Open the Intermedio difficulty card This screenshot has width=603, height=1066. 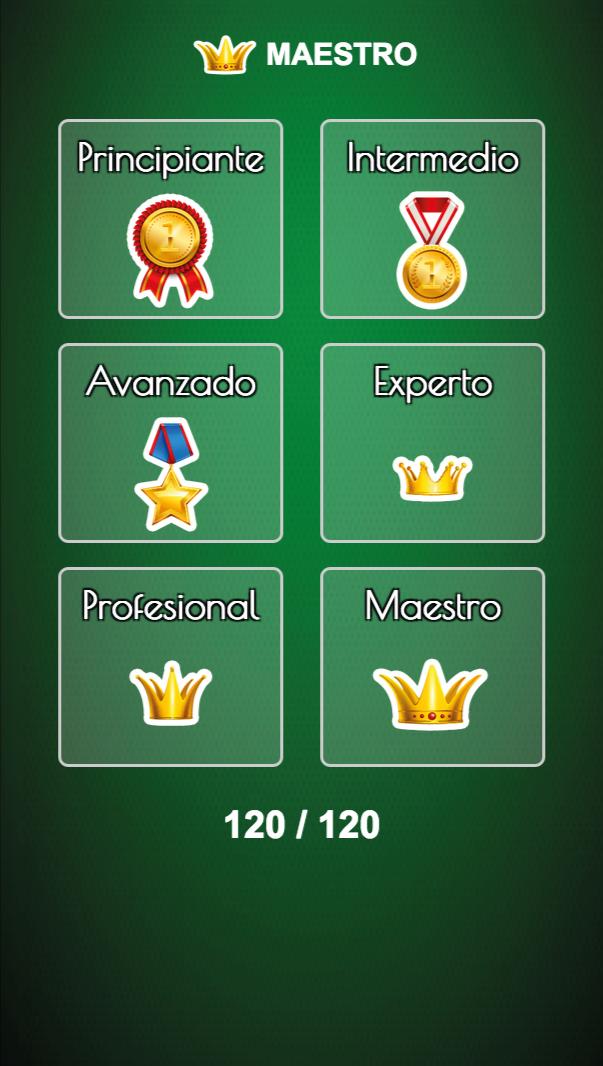[x=432, y=219]
